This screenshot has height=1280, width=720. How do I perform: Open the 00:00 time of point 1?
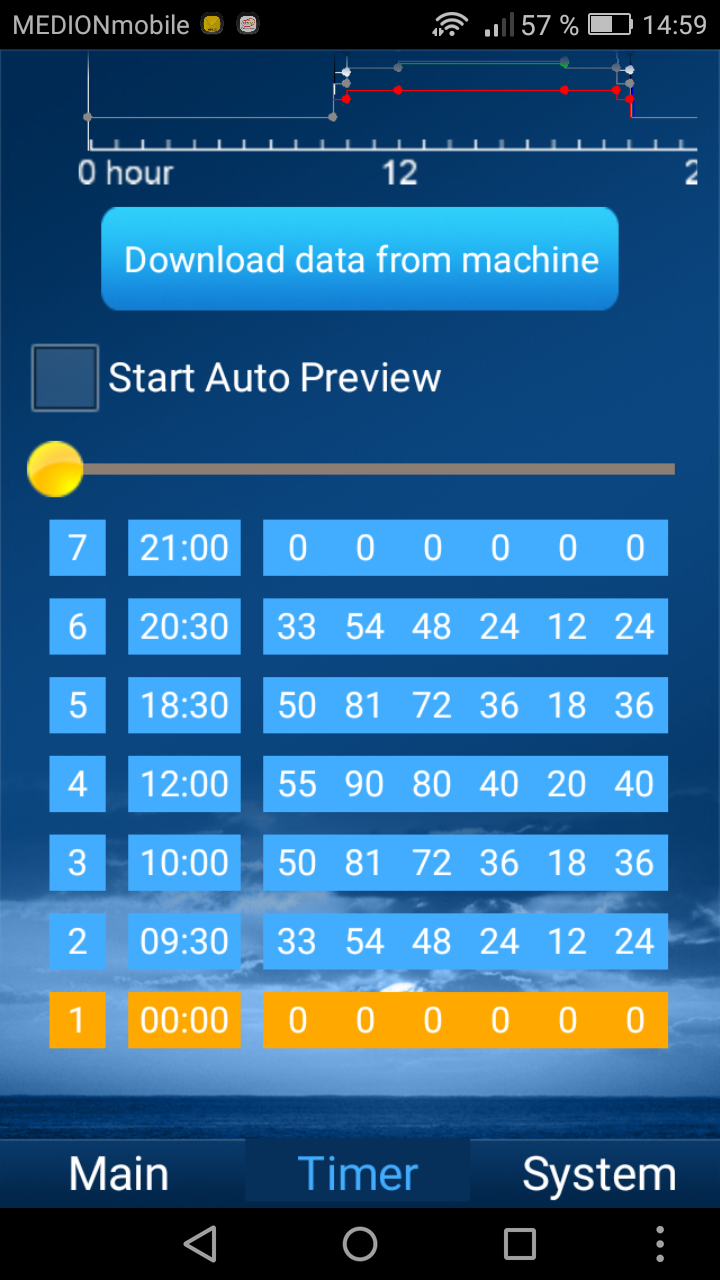pos(184,1020)
